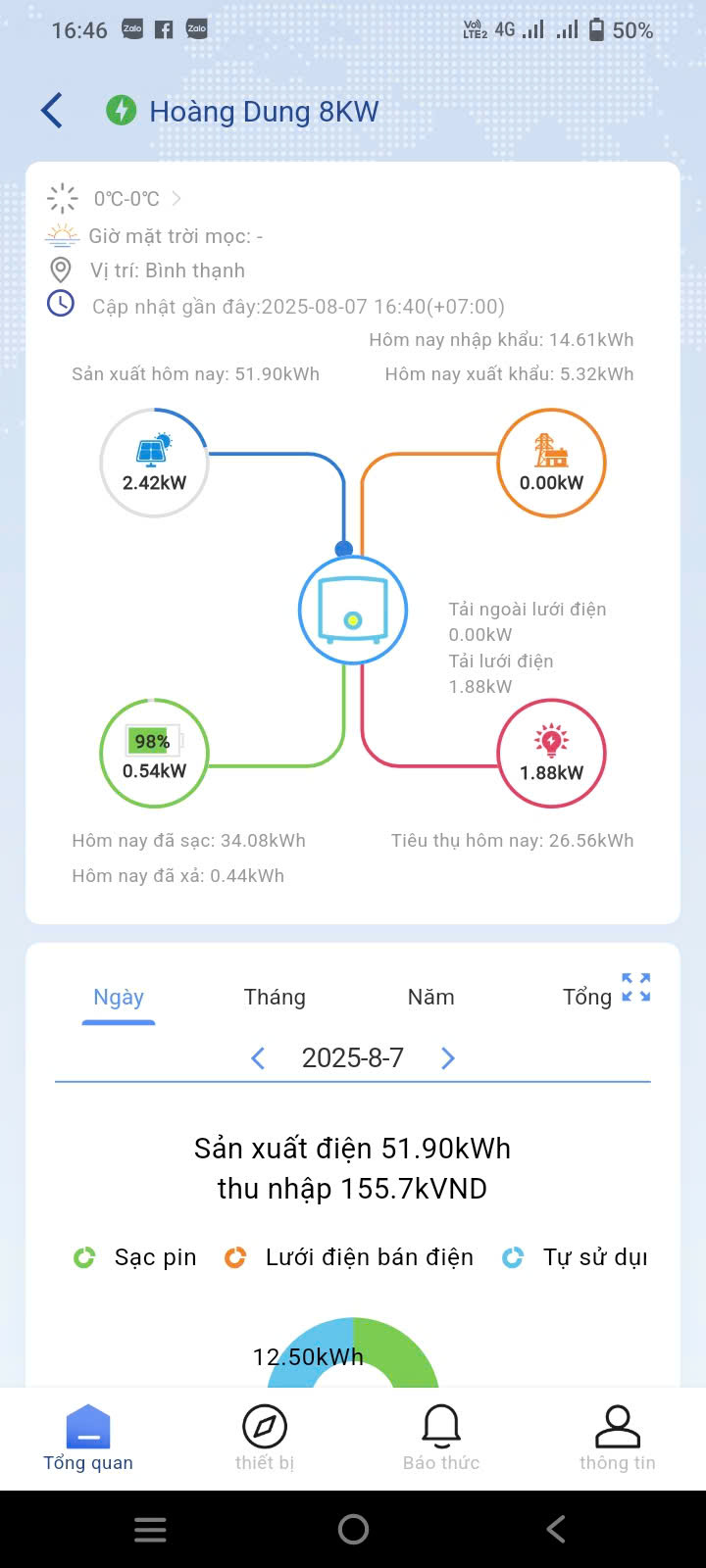Open the 2025-8-7 date picker
The width and height of the screenshot is (706, 1568).
coord(352,1058)
